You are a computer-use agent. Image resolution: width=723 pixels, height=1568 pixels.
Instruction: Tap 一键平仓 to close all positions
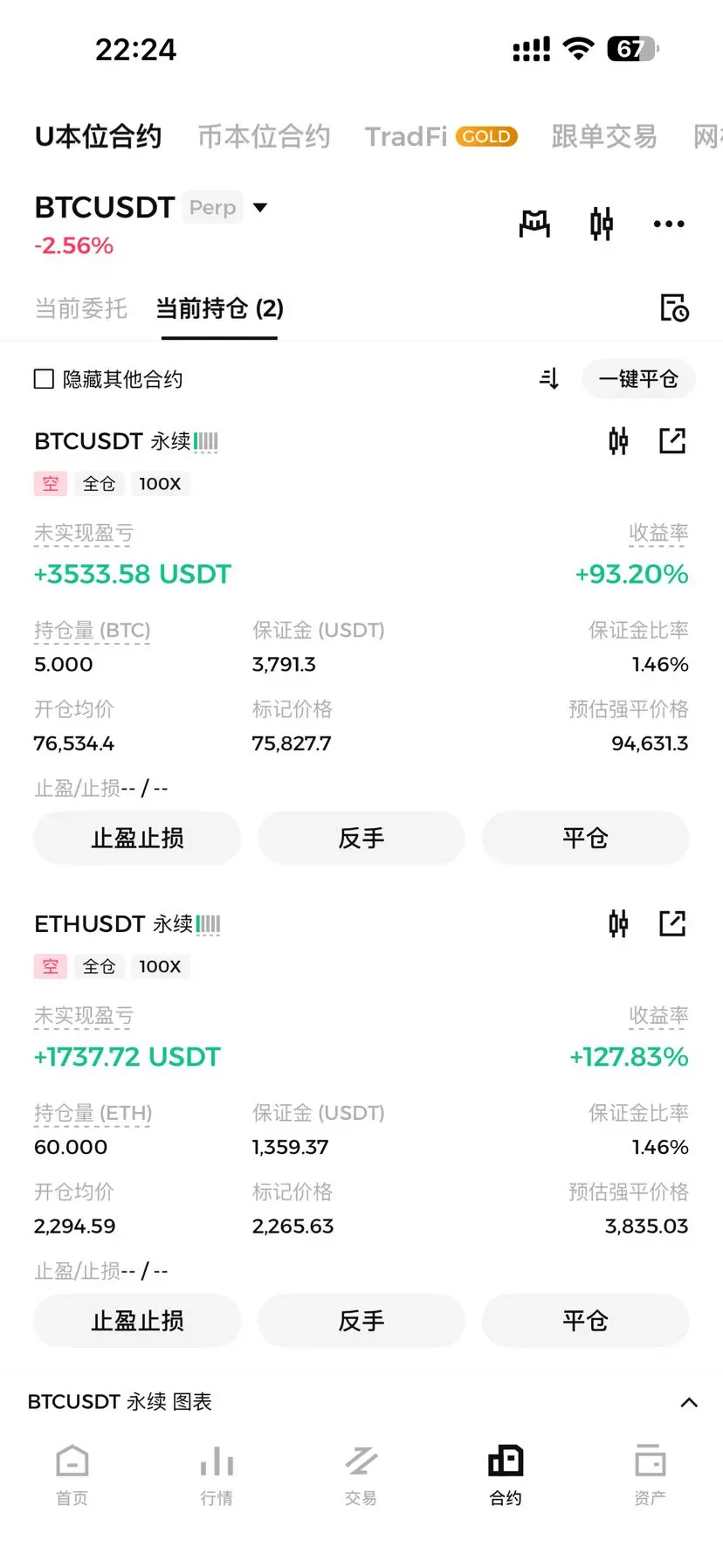[638, 379]
